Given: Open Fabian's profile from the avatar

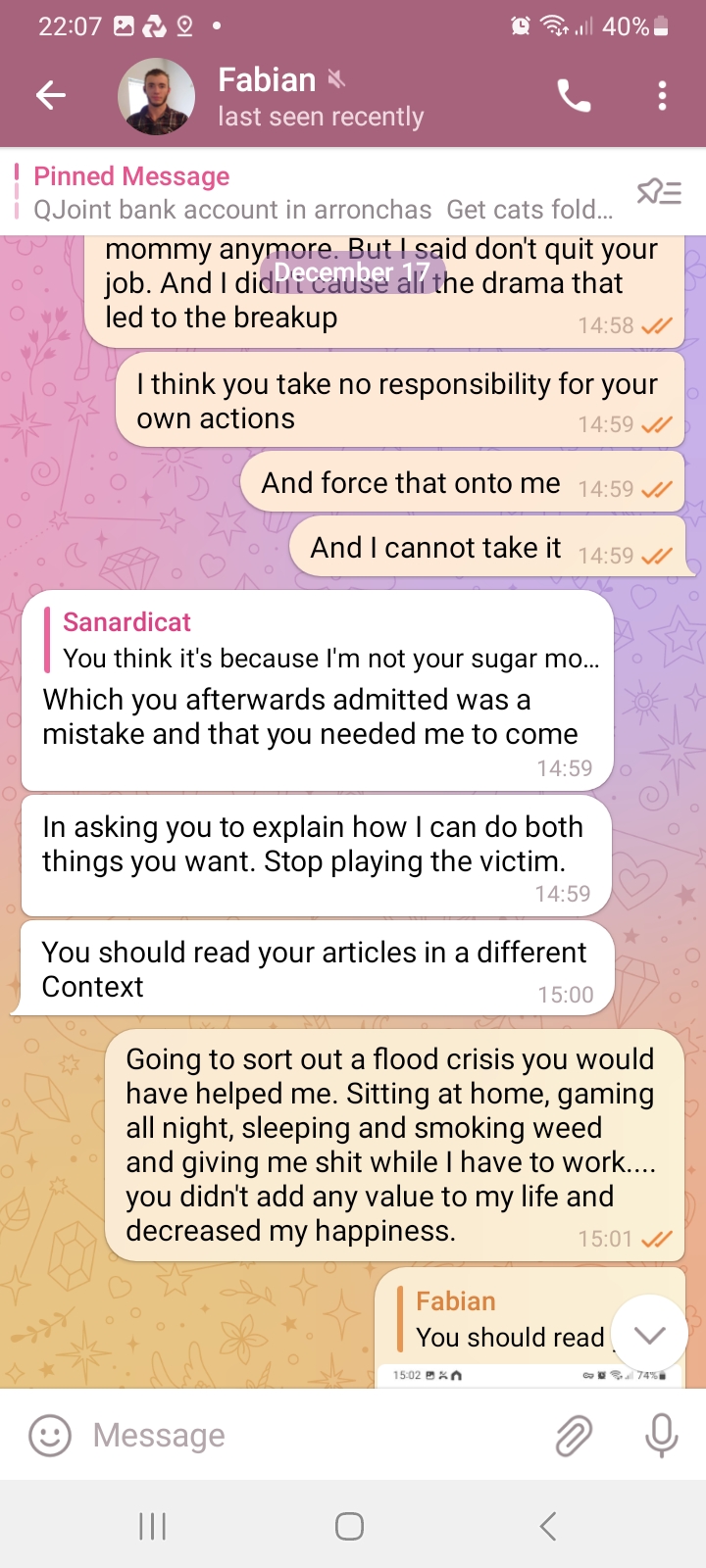Looking at the screenshot, I should pyautogui.click(x=157, y=96).
